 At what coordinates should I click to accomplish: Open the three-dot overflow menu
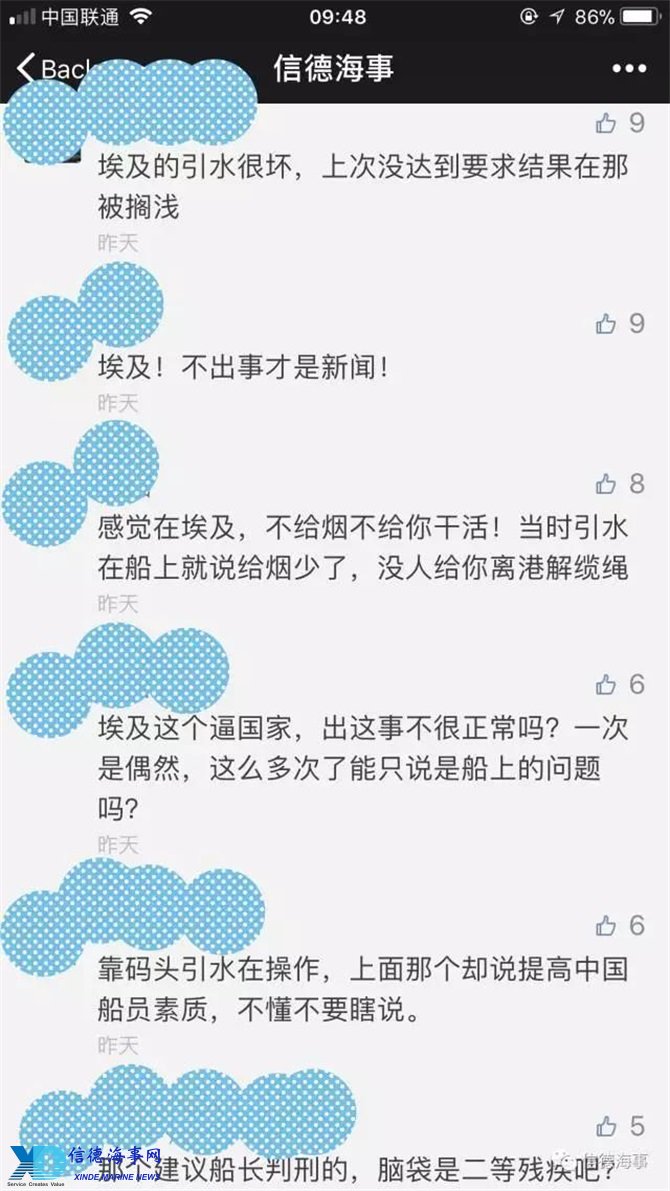(629, 68)
